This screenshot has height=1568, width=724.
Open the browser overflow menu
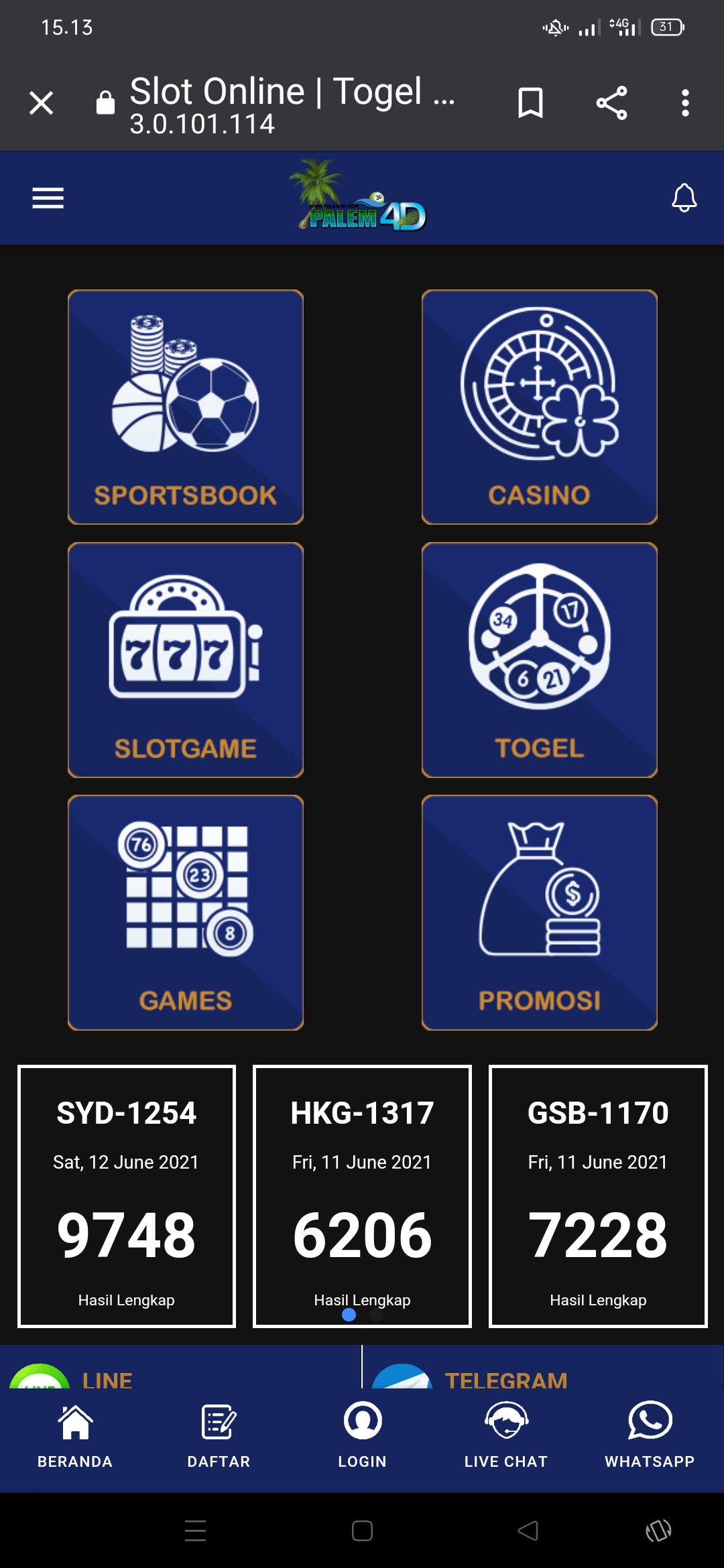(x=684, y=103)
